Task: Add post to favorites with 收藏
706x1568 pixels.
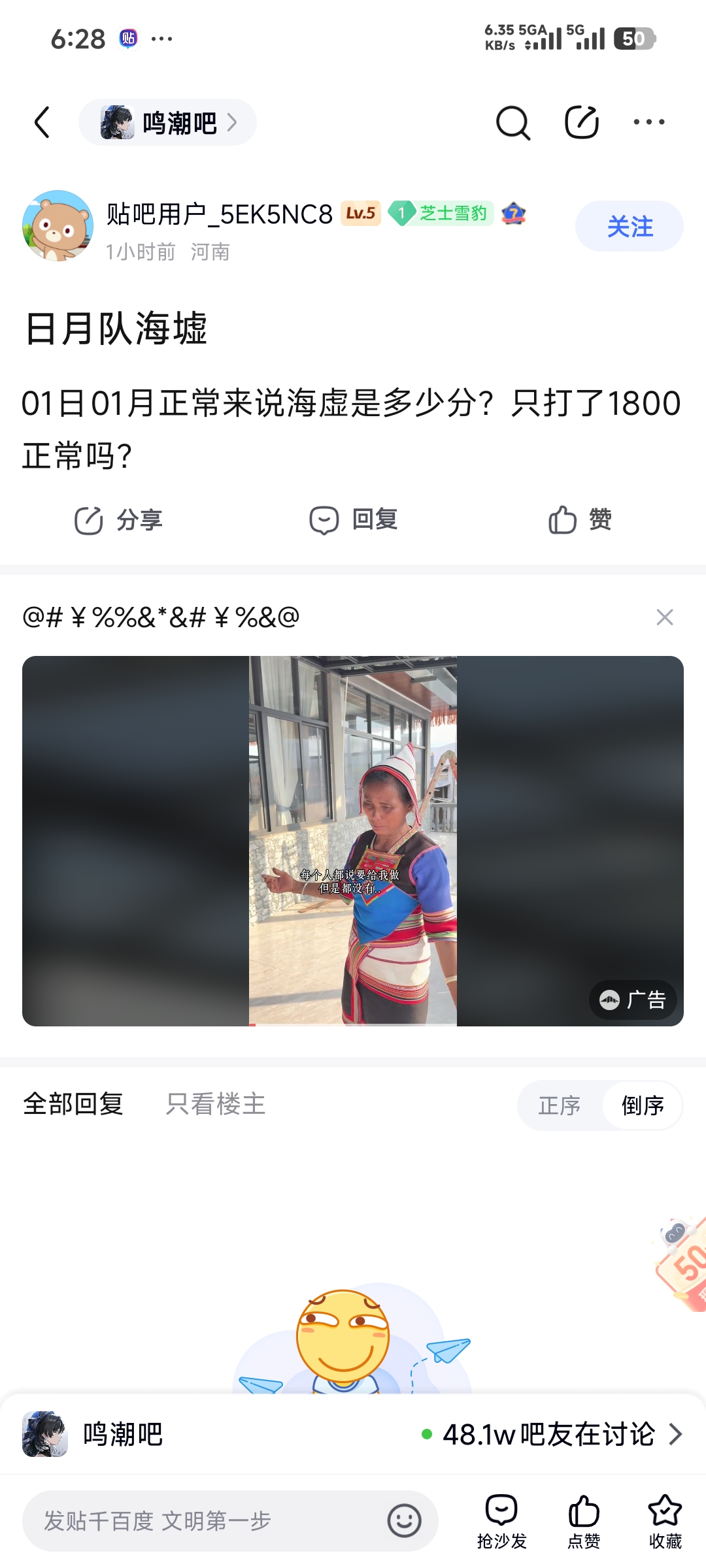Action: pos(665,1521)
